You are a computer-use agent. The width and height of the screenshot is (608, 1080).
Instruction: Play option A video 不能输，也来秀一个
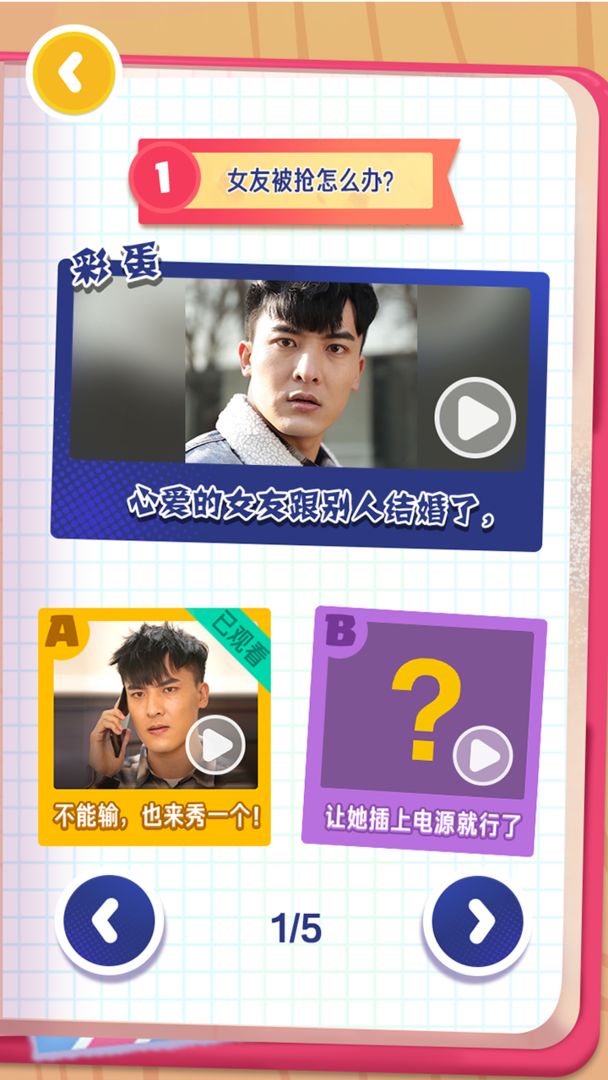click(215, 745)
